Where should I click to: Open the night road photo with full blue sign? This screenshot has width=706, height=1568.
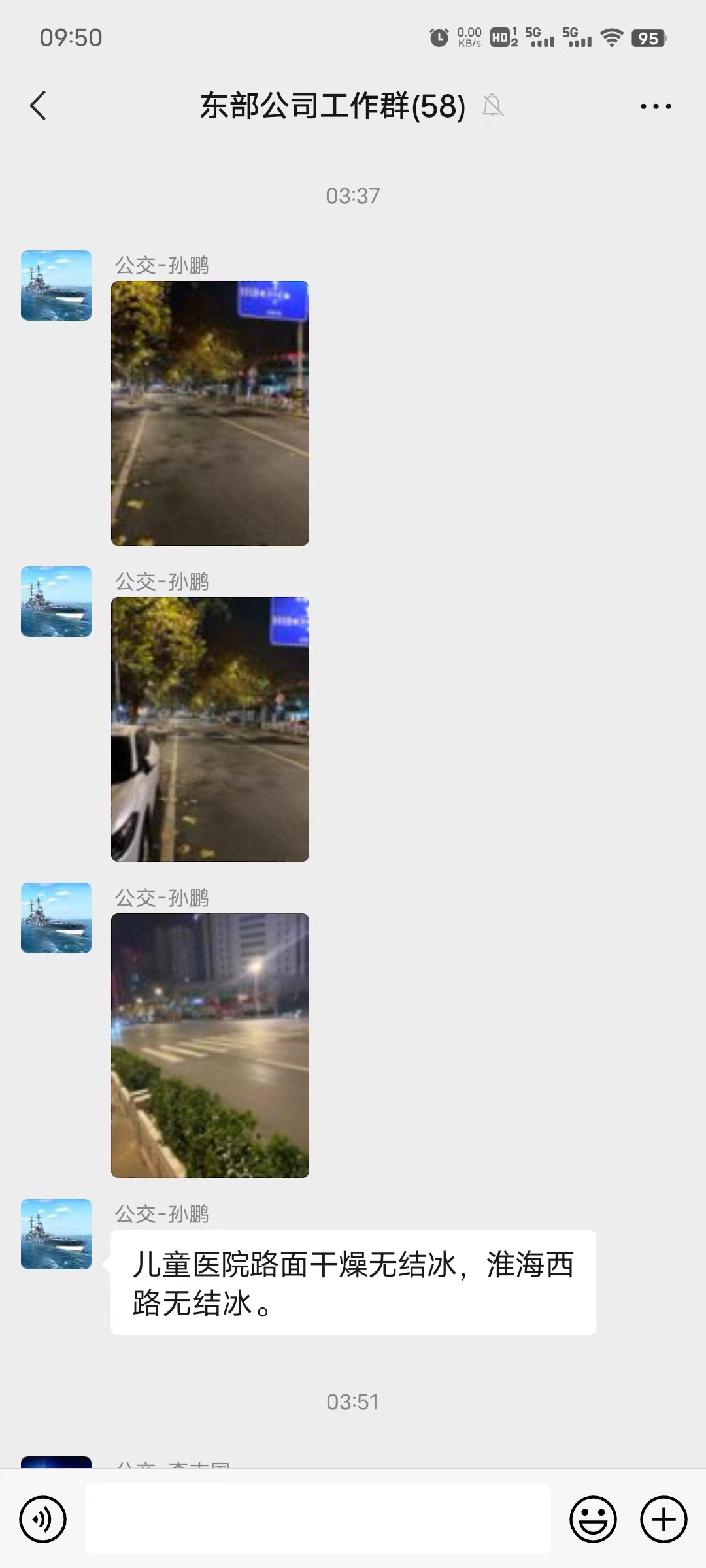coord(210,413)
